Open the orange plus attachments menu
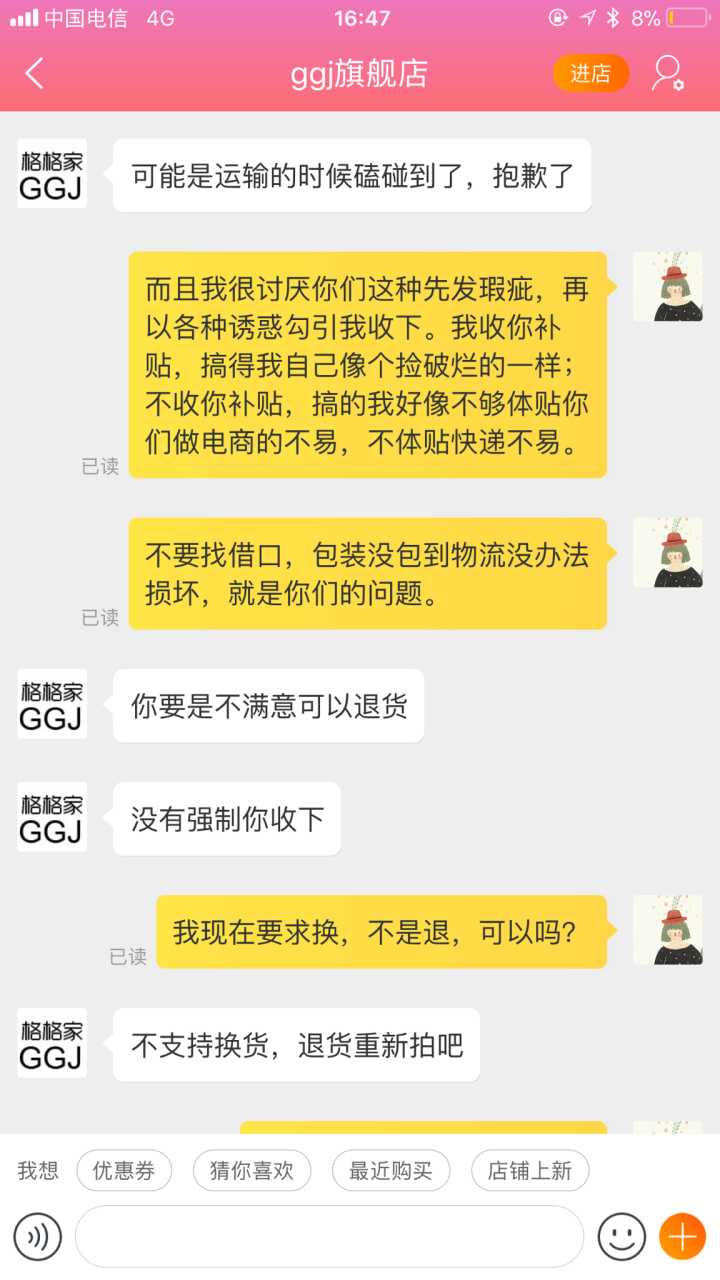Screen dimensions: 720x1280 [x=682, y=1237]
